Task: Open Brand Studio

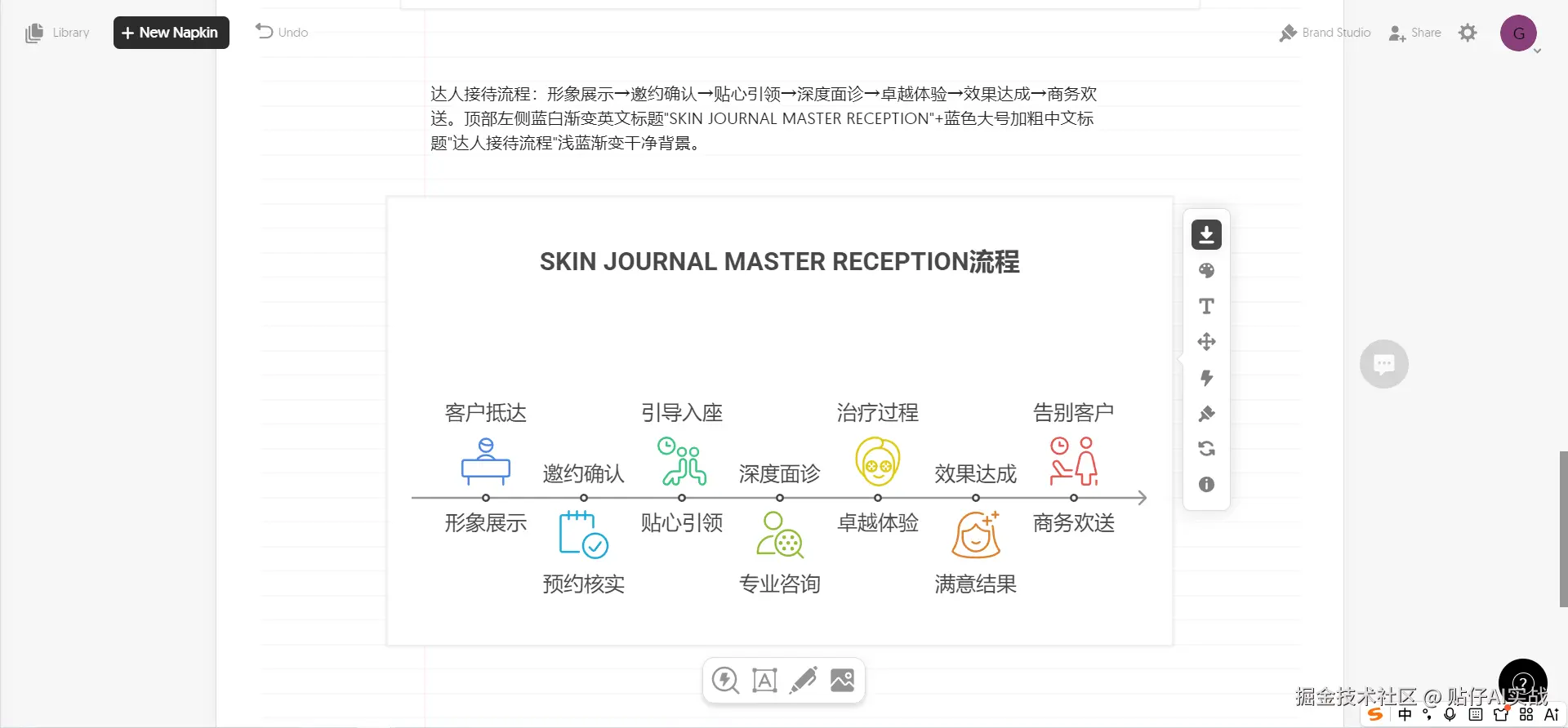Action: (x=1325, y=33)
